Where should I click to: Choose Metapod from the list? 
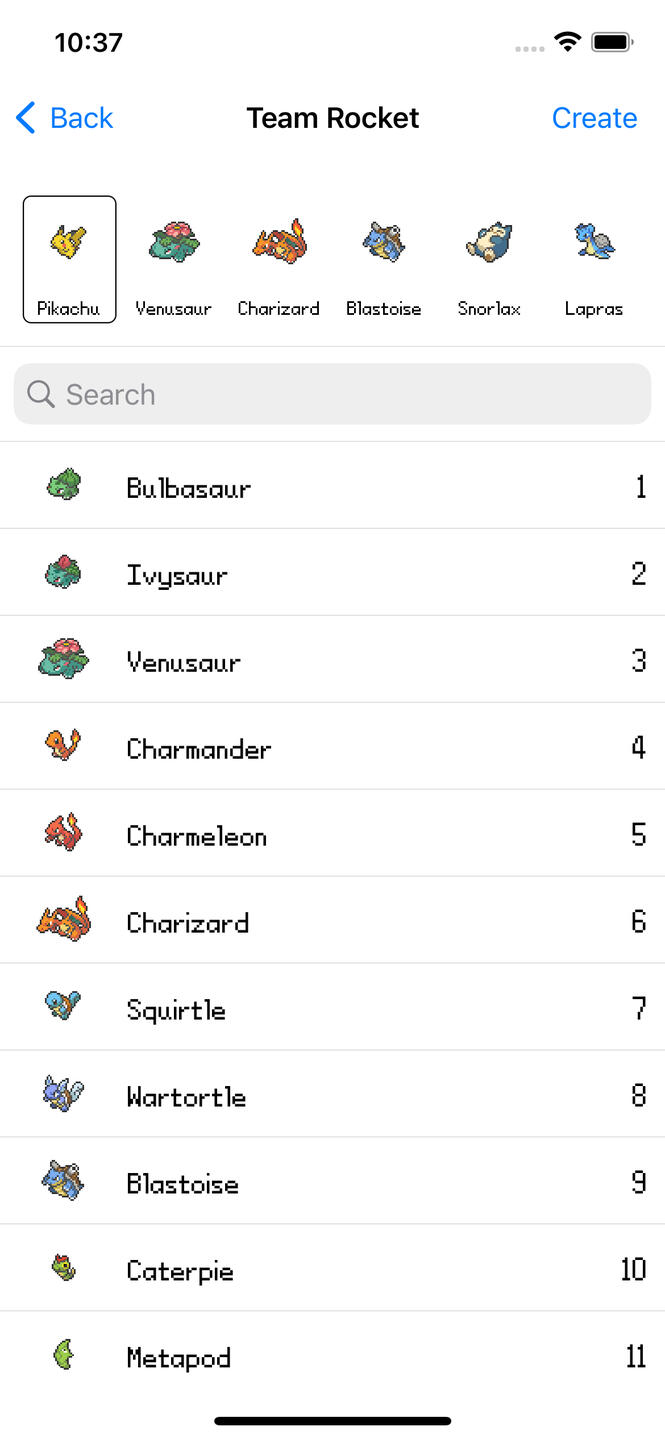[x=332, y=1357]
